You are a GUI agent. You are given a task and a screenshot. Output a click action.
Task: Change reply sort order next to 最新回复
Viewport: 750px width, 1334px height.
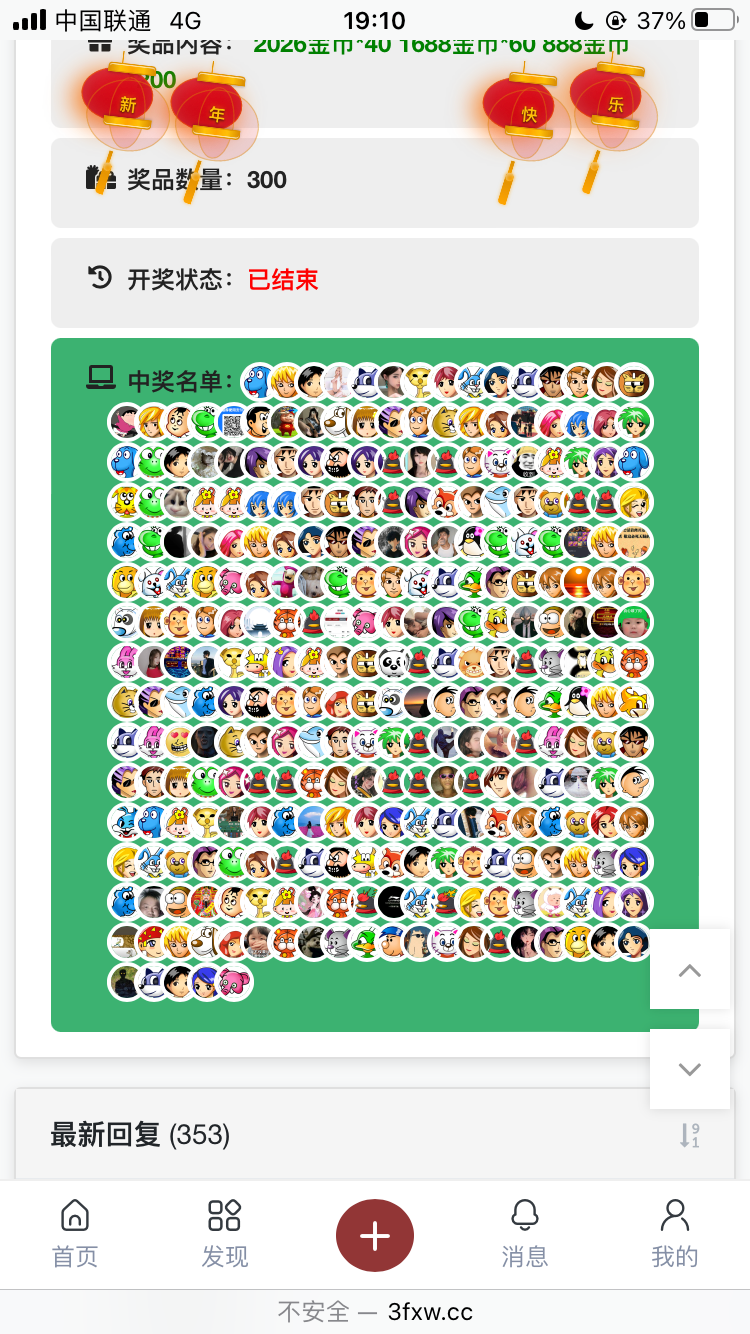point(689,1135)
